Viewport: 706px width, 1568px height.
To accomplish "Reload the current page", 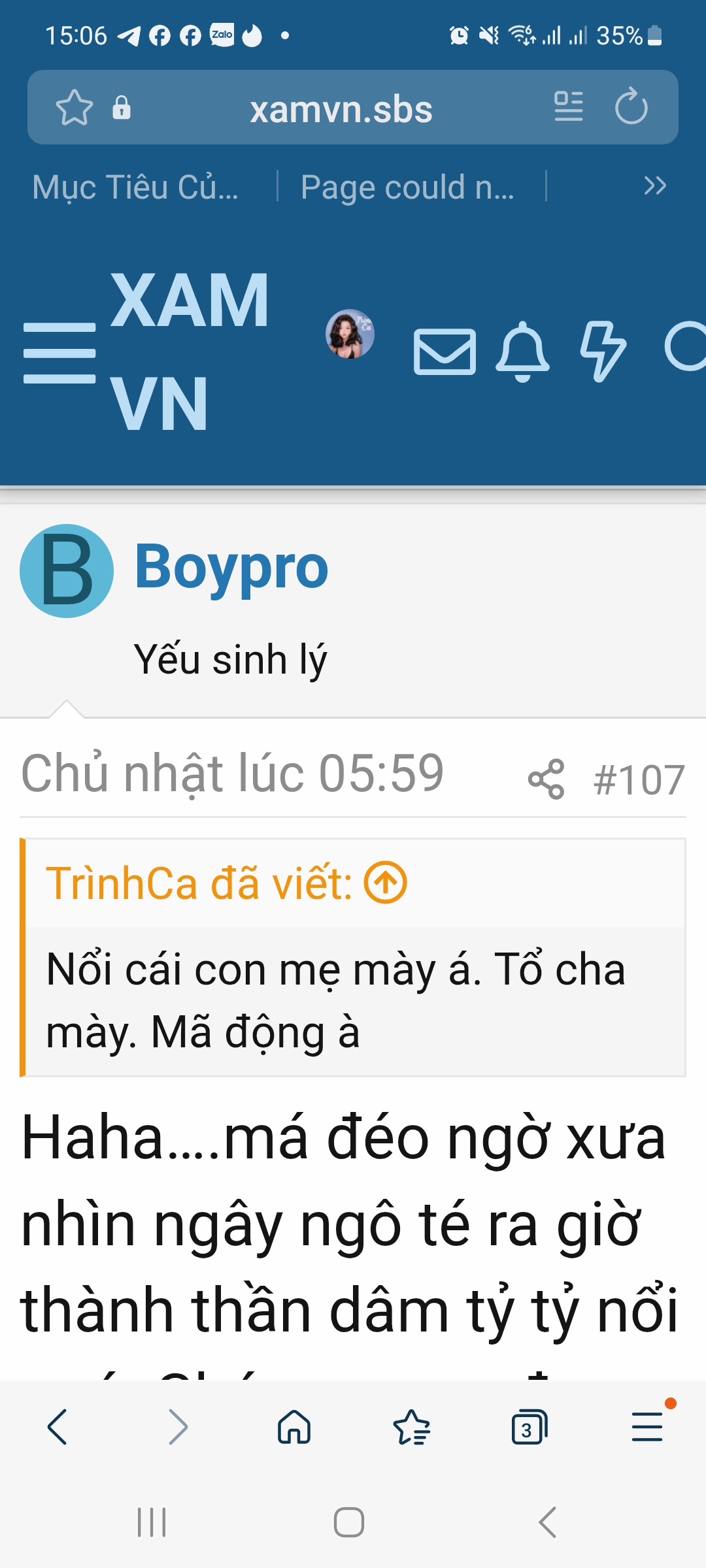I will pyautogui.click(x=631, y=106).
